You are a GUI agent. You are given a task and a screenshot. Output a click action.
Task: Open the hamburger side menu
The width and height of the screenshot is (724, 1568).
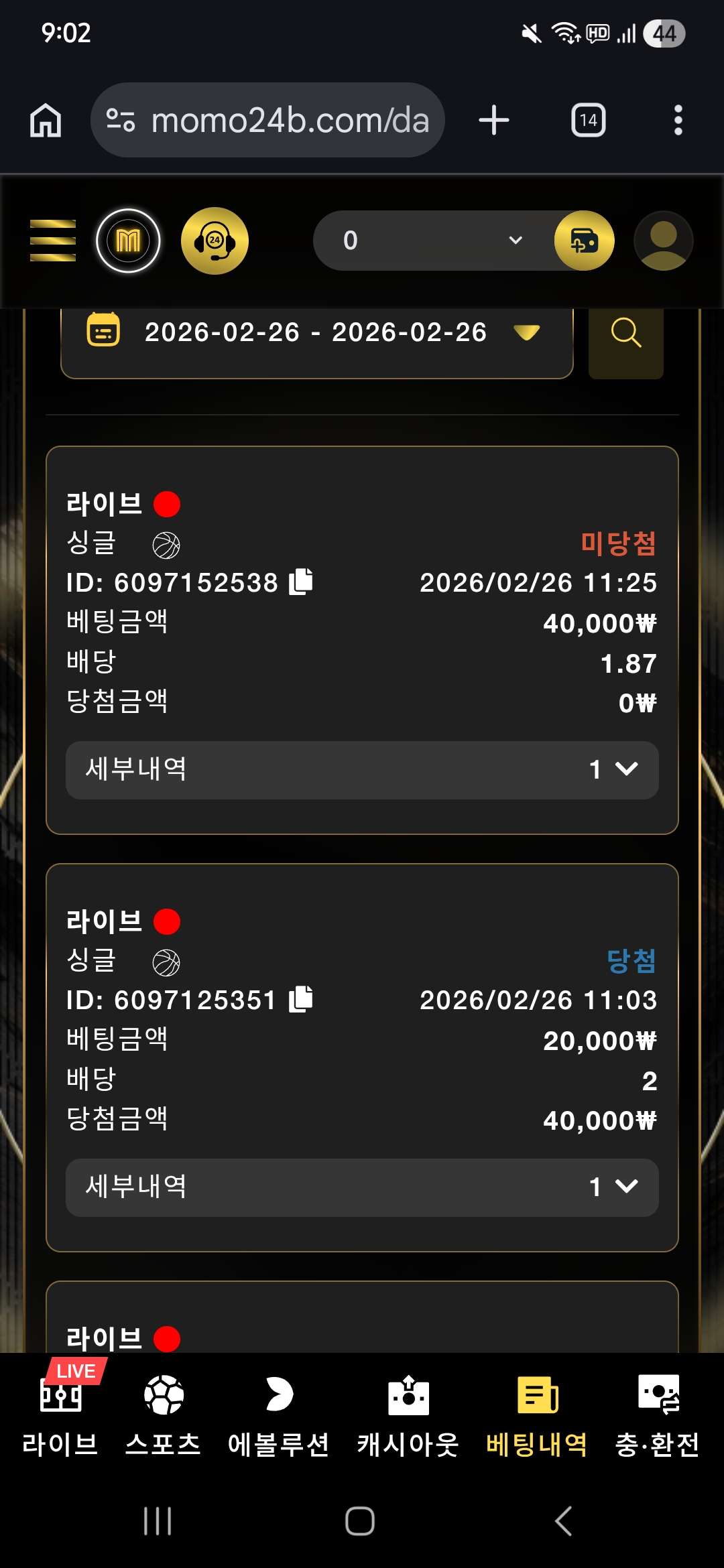coord(53,241)
